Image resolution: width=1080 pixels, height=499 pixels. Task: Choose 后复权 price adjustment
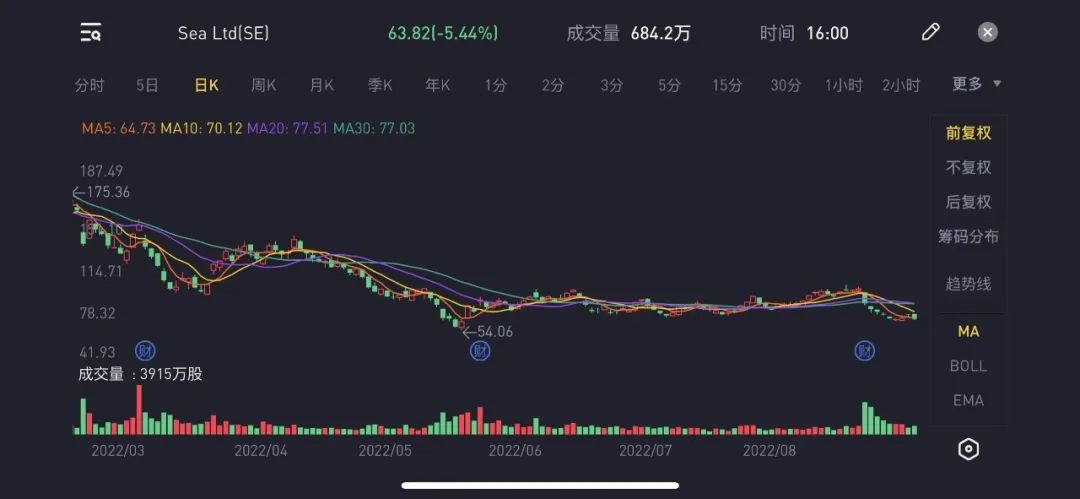click(x=968, y=202)
